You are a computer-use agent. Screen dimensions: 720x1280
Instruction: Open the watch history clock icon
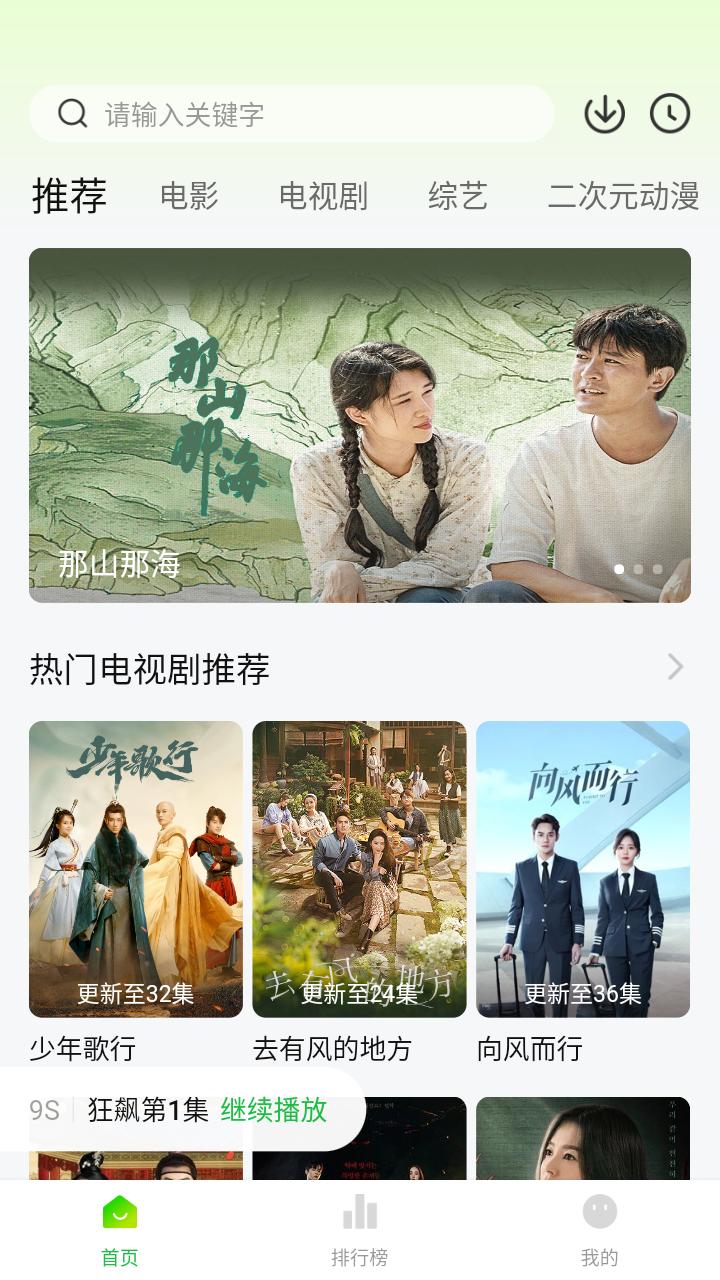coord(670,114)
